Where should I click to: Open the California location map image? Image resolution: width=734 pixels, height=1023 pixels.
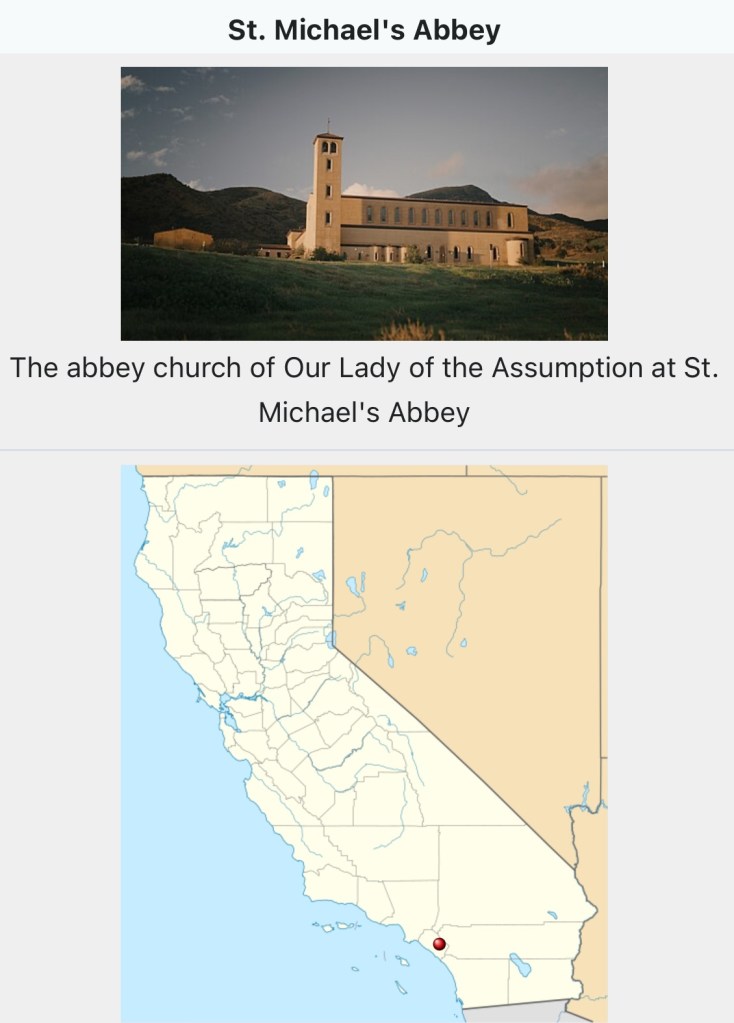coord(364,742)
